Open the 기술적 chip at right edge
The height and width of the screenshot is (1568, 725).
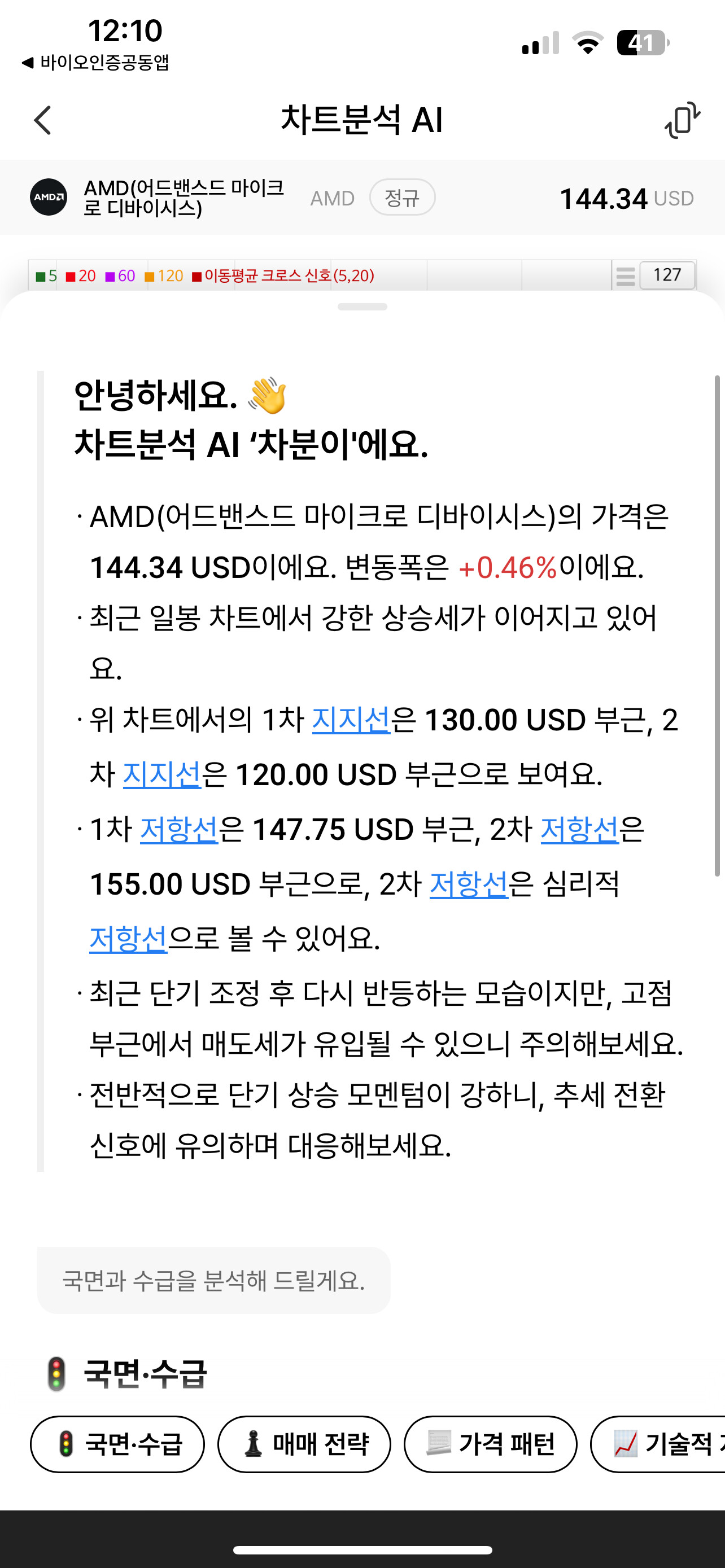pos(658,1444)
